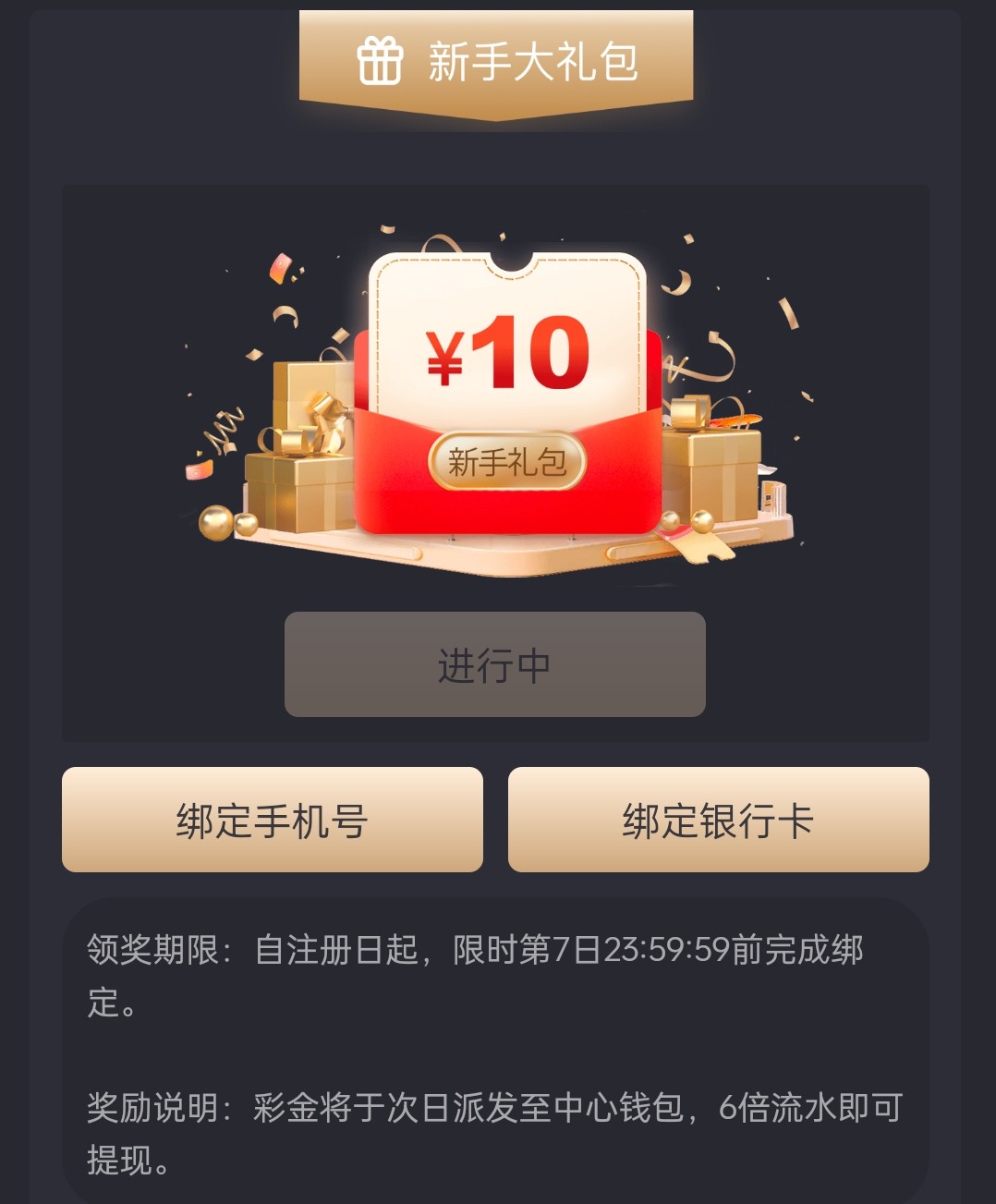
Task: Open 绑定银行卡 to bind bank card
Action: [718, 820]
